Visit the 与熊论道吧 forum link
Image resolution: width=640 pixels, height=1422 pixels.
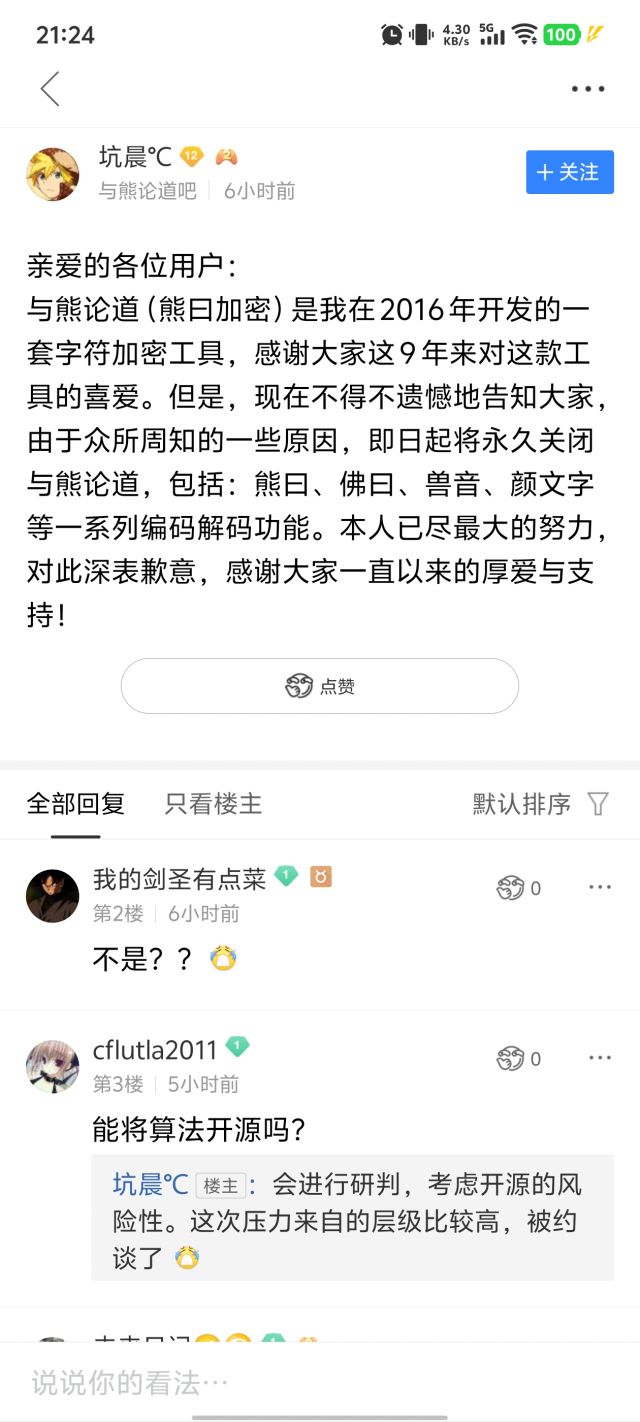pos(147,191)
